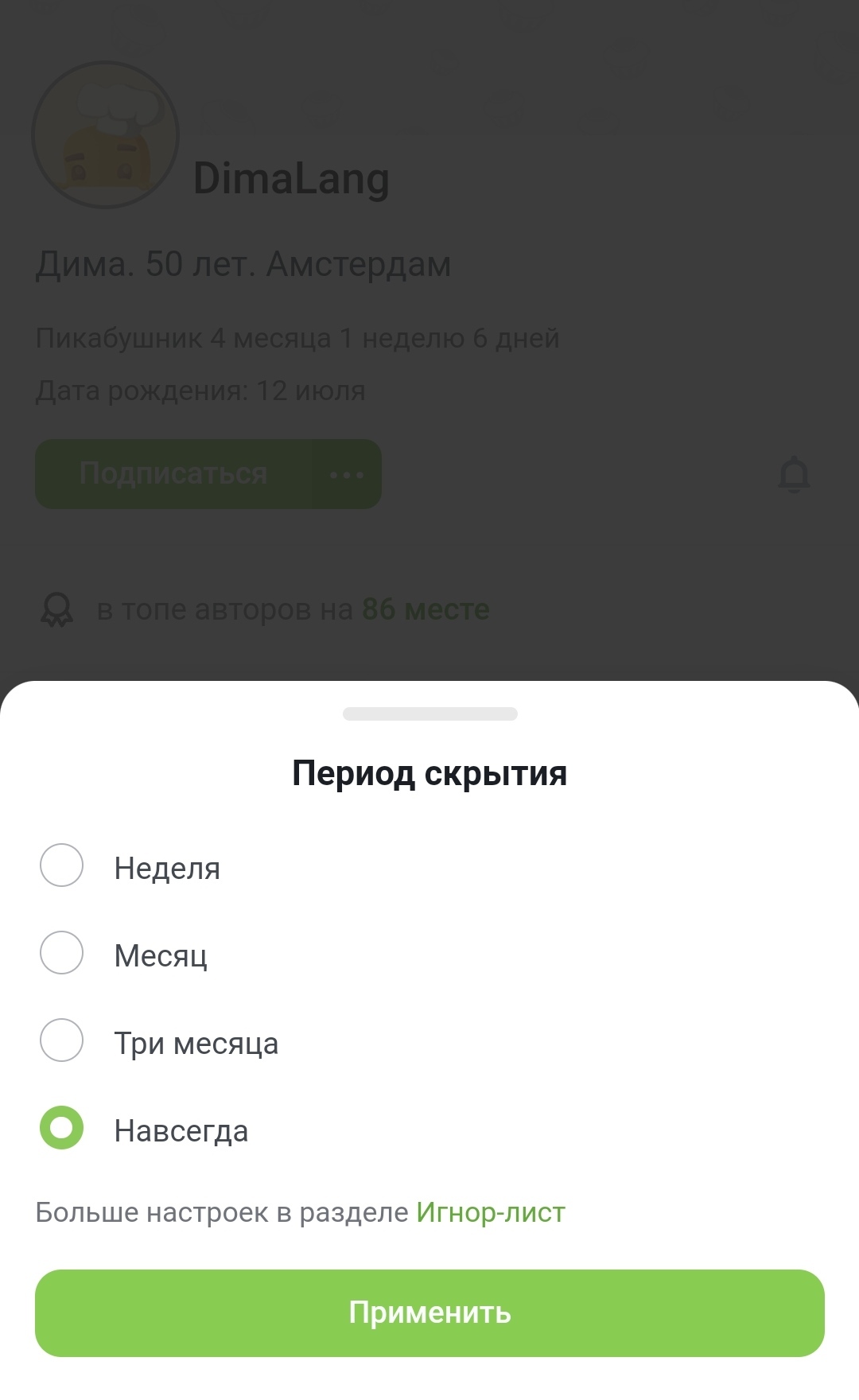
Task: Tap the Применить button
Action: point(429,1313)
